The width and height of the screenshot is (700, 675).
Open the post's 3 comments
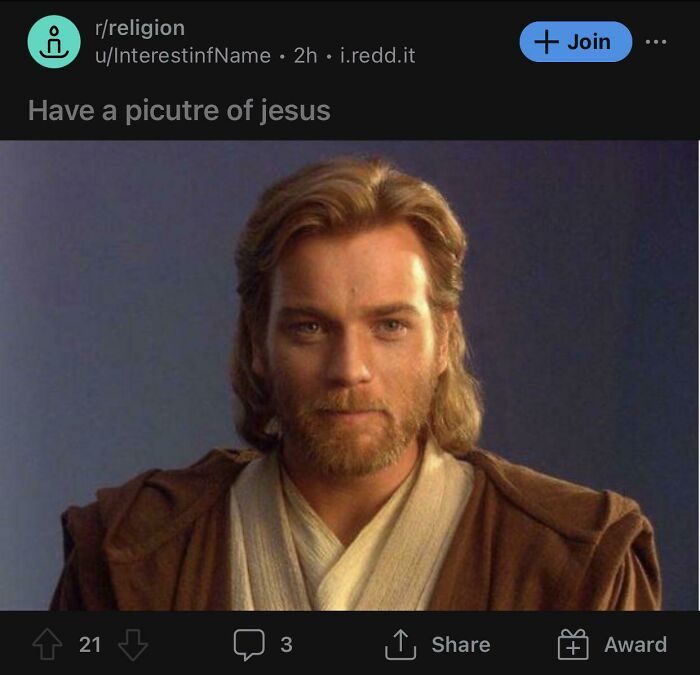tap(263, 645)
